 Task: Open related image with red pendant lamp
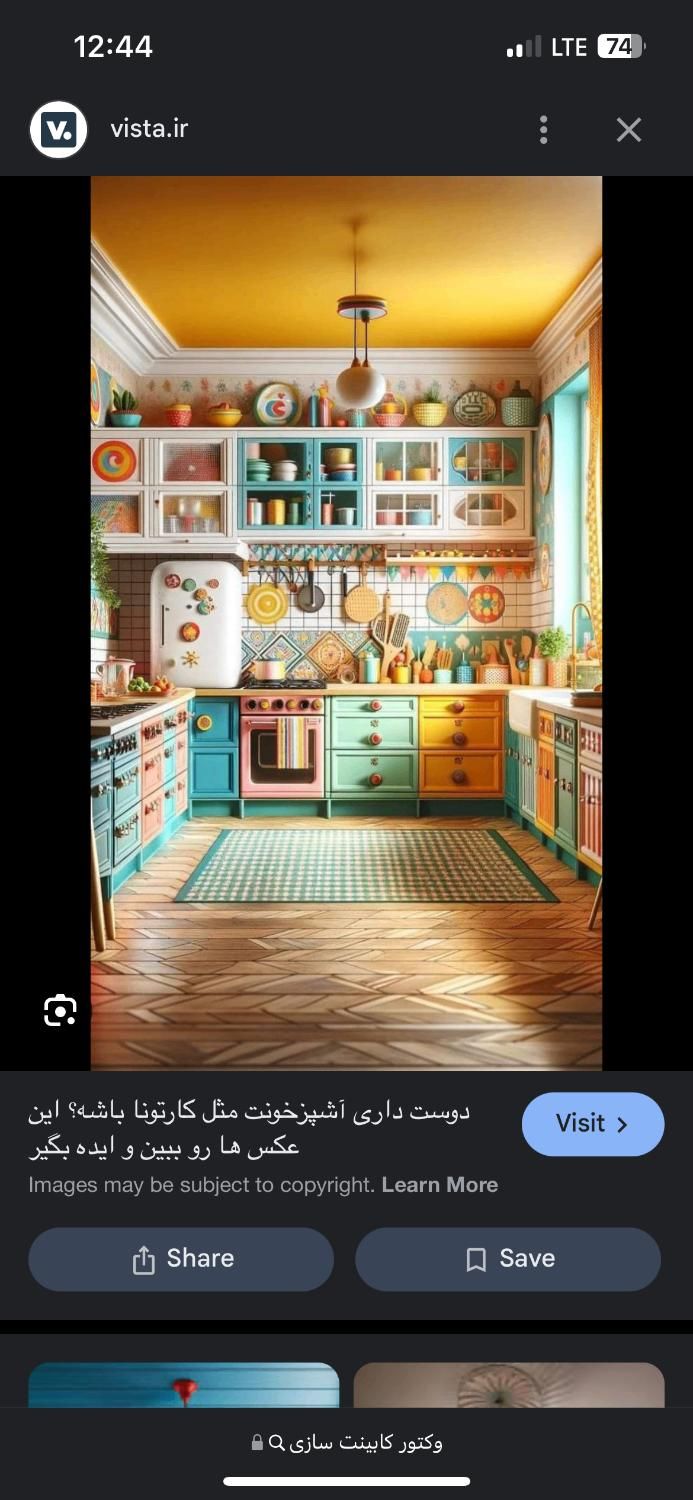(183, 1385)
